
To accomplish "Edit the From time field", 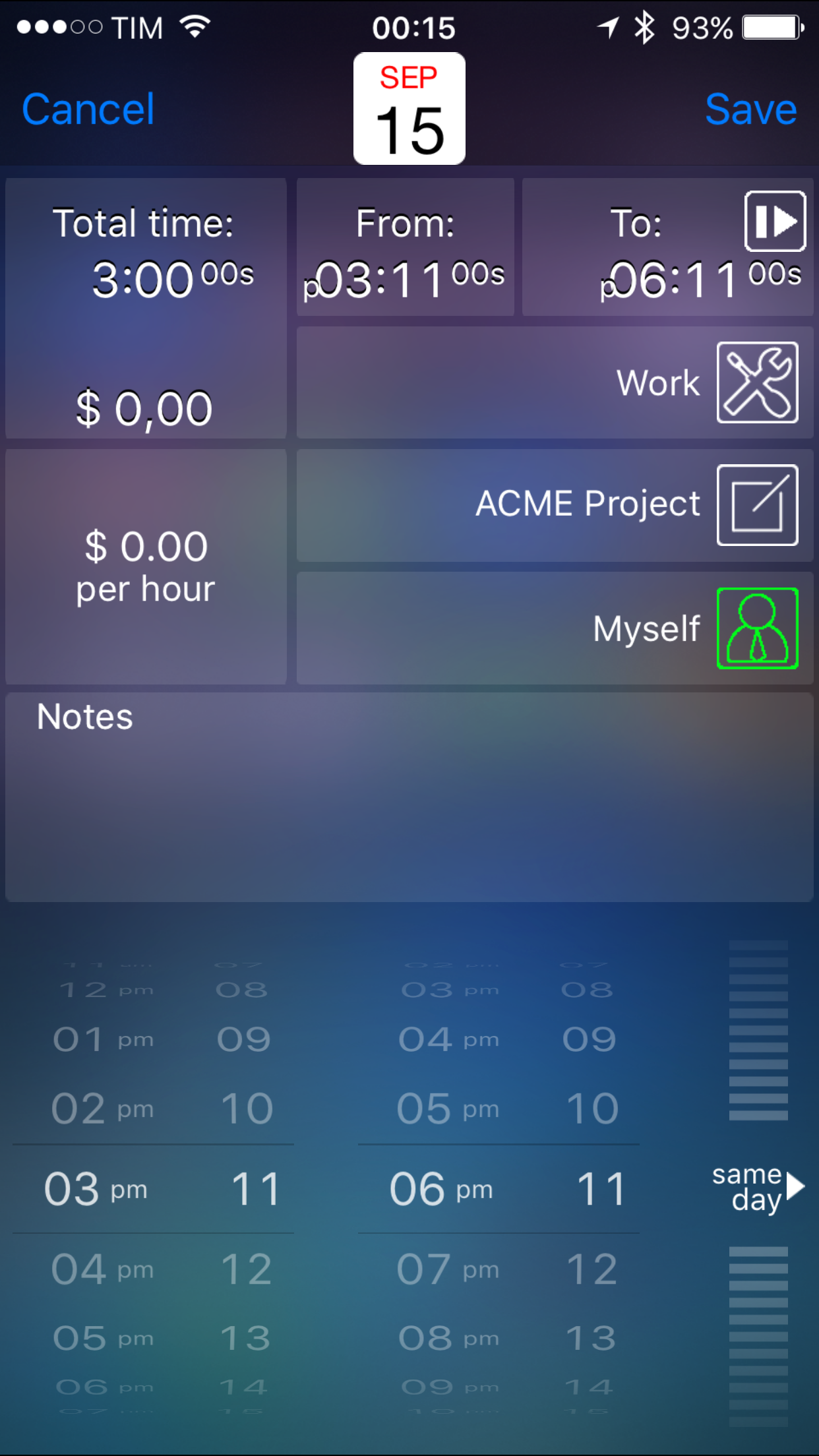I will pos(405,248).
